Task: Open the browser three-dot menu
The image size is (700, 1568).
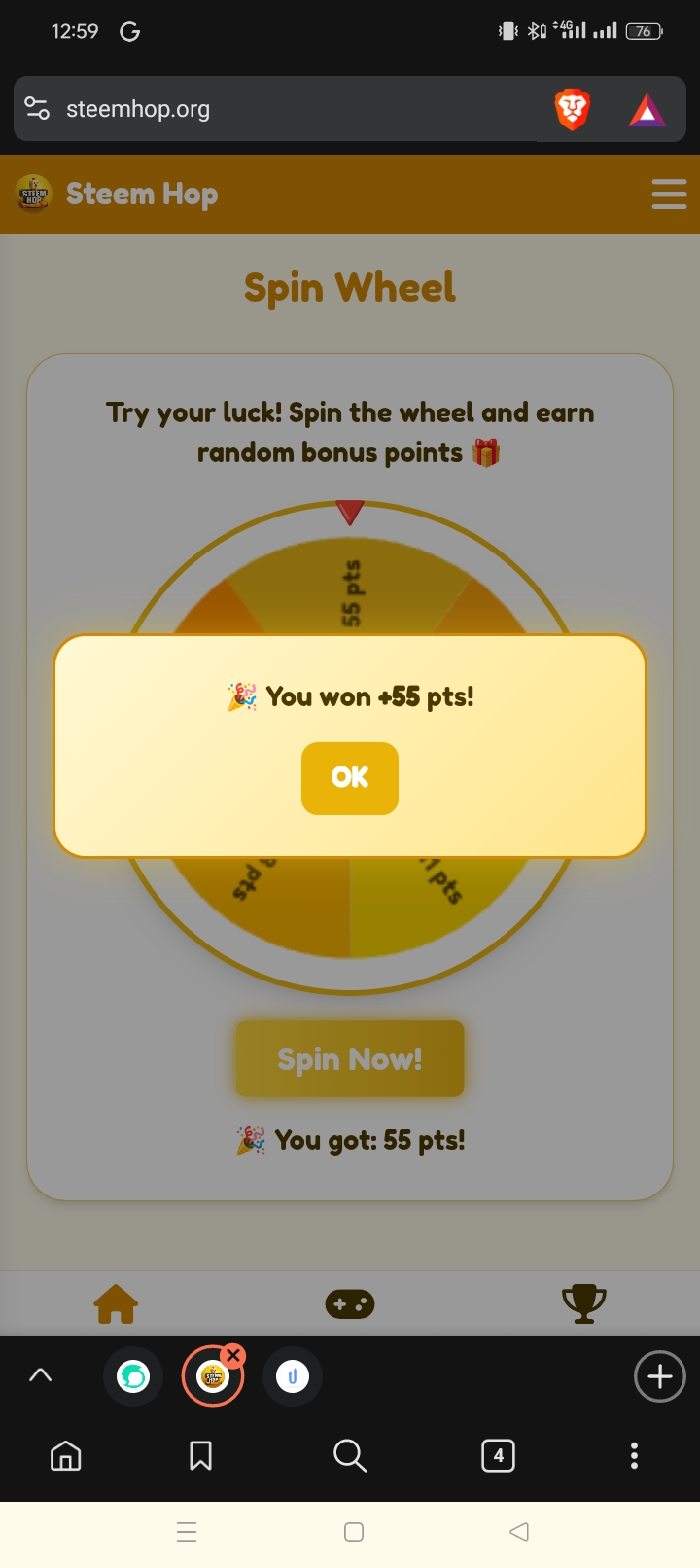Action: [634, 1455]
